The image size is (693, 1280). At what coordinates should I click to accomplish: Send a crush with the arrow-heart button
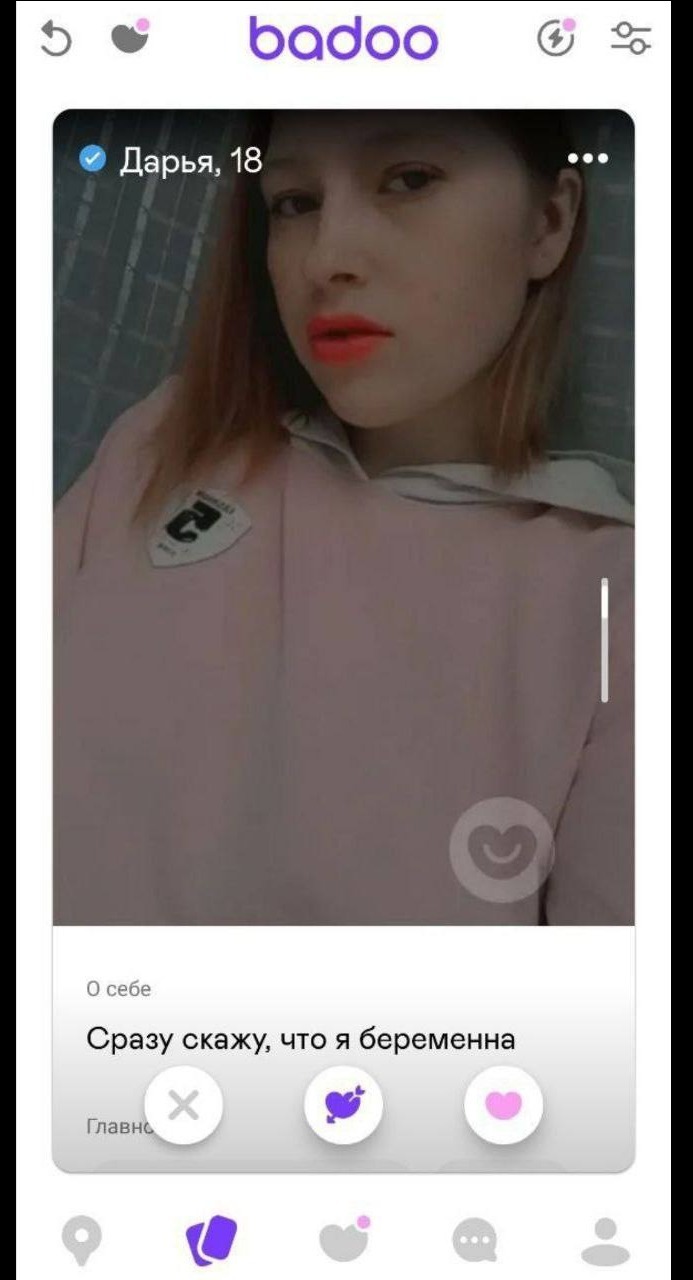[343, 1105]
